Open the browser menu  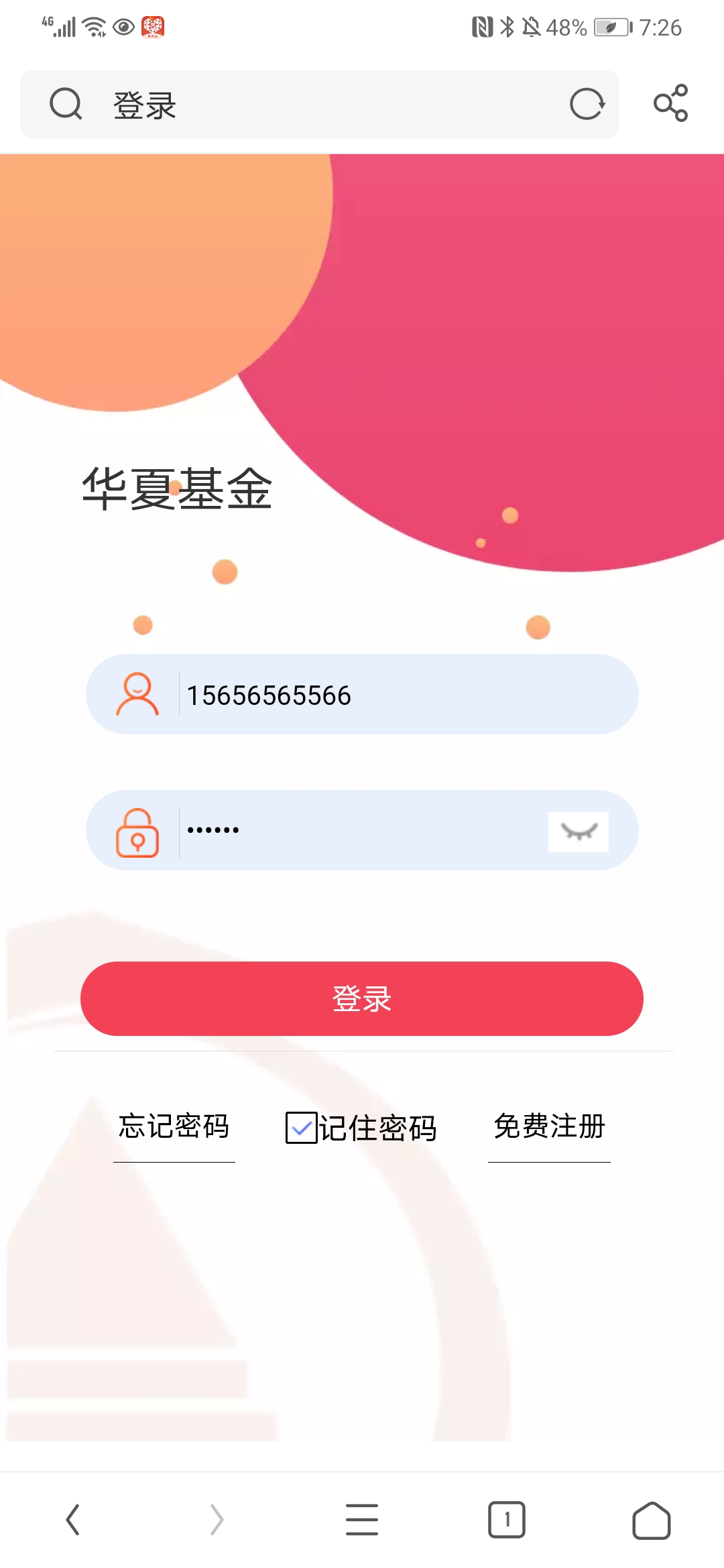click(362, 1519)
